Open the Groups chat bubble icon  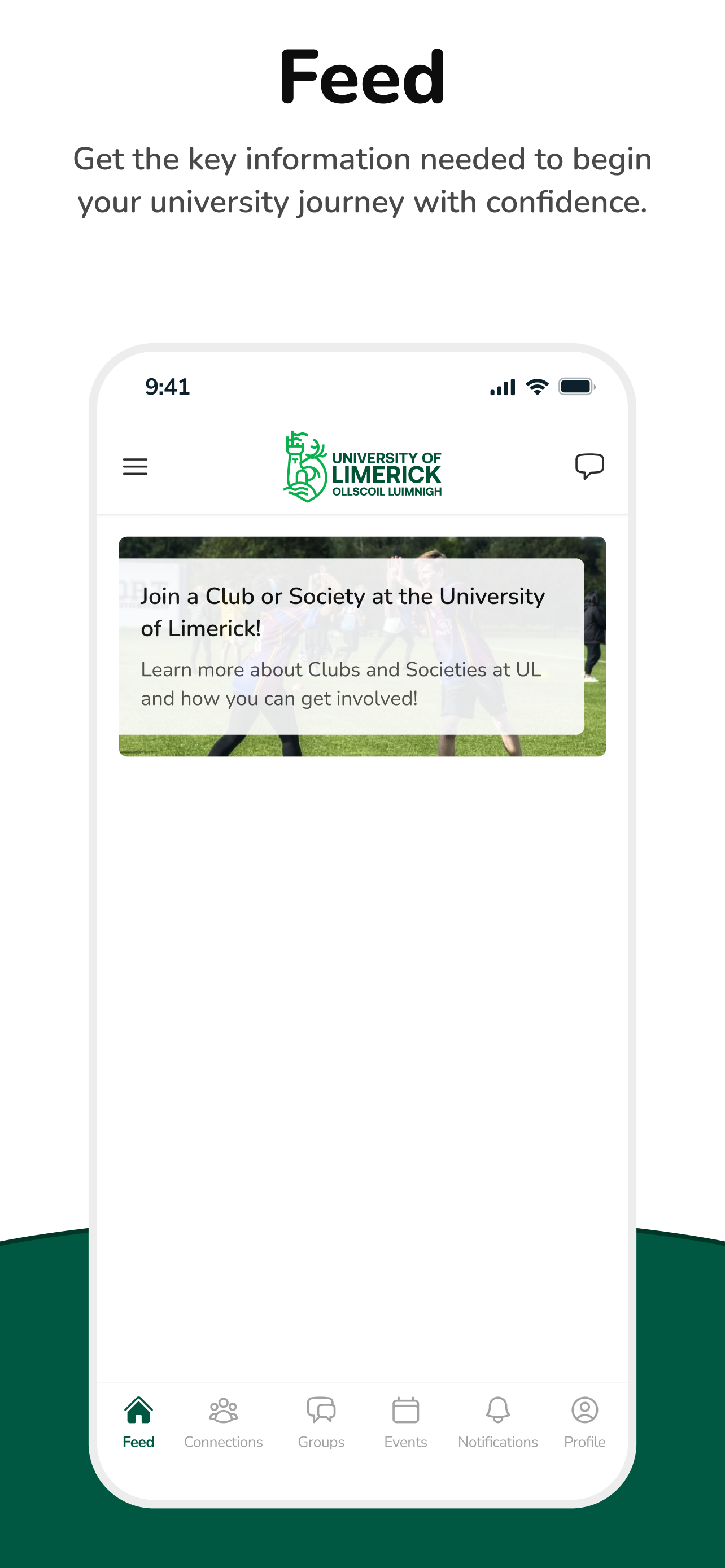coord(321,1411)
